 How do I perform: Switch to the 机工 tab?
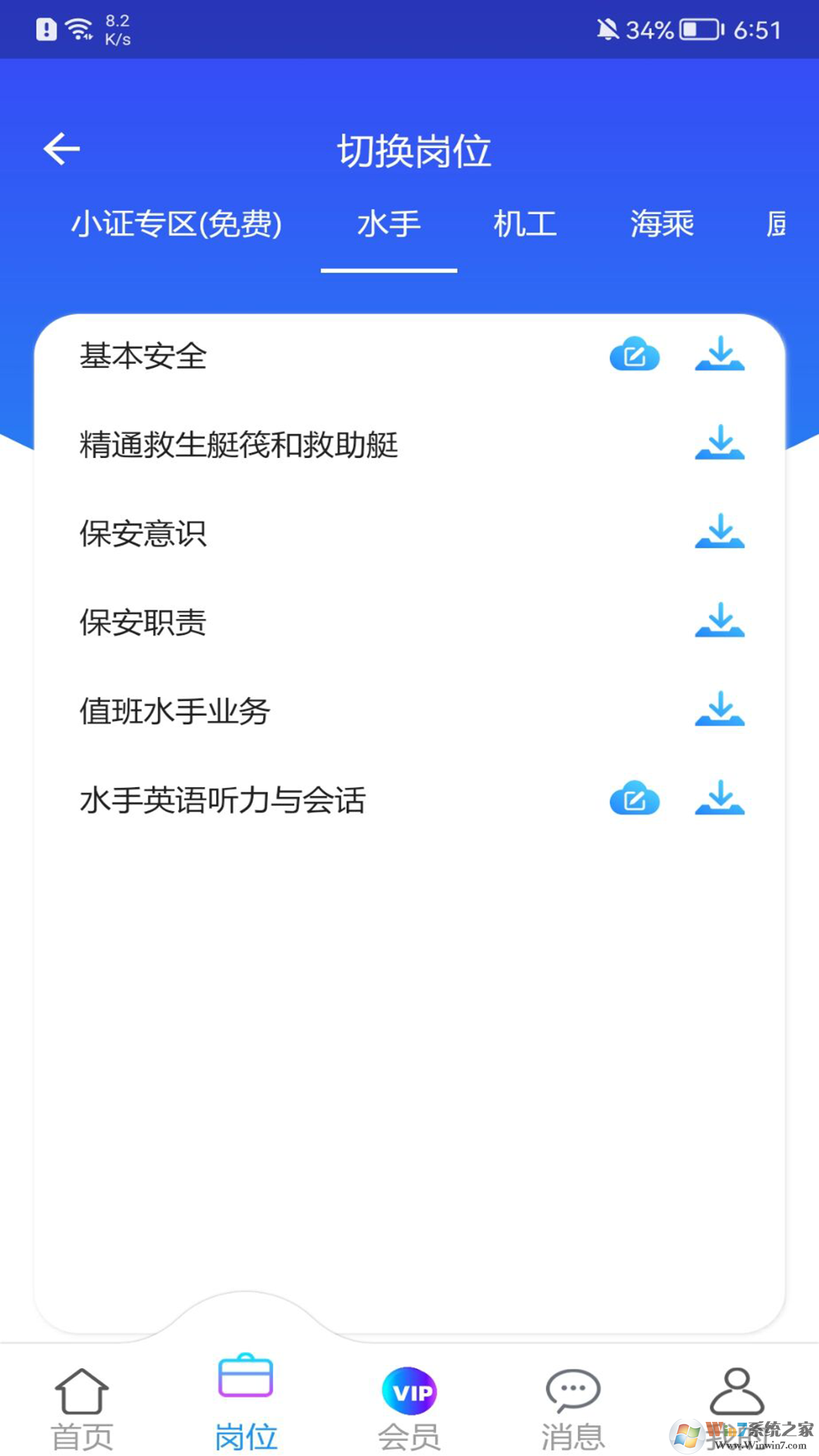(x=524, y=224)
